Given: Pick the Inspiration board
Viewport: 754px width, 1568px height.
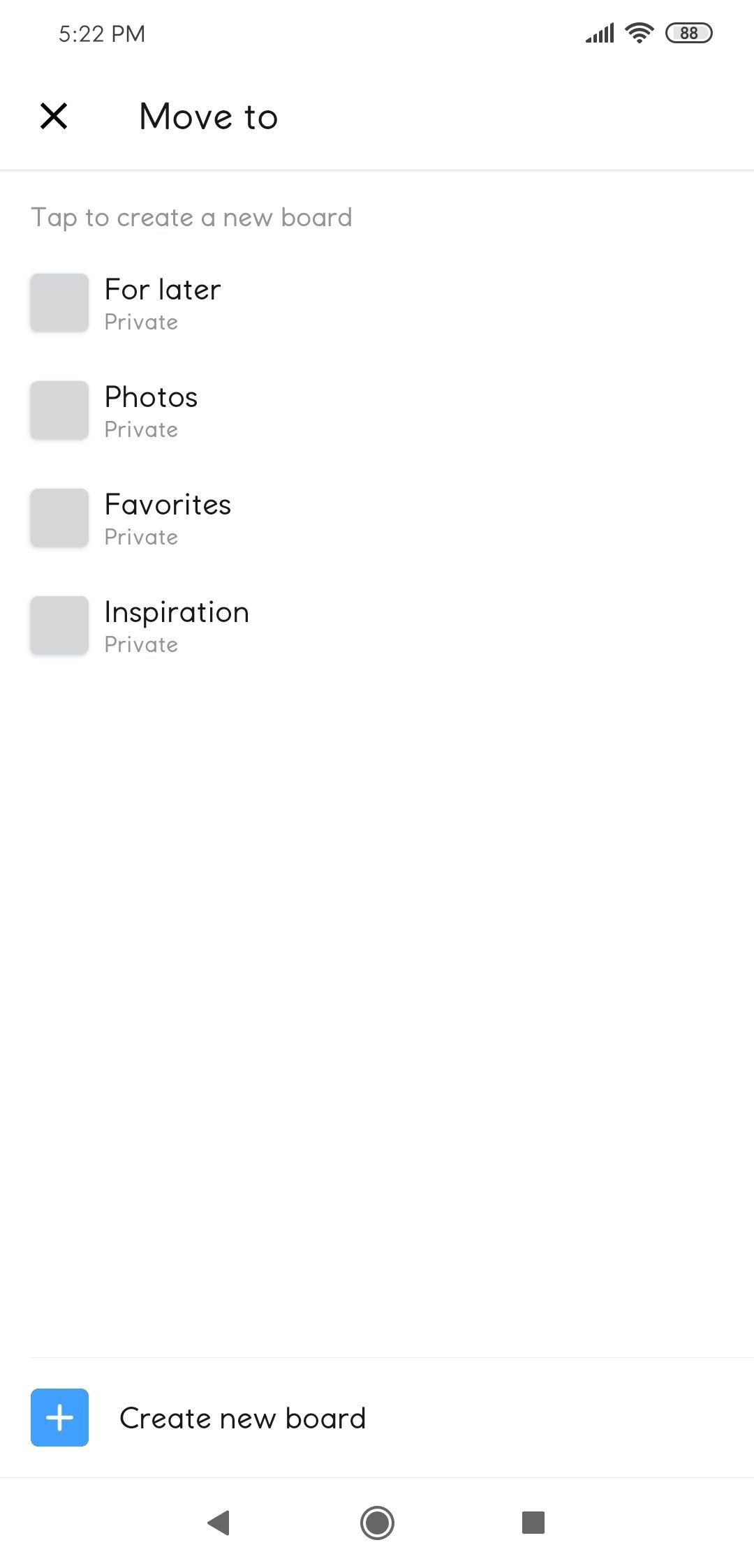Looking at the screenshot, I should tap(377, 626).
